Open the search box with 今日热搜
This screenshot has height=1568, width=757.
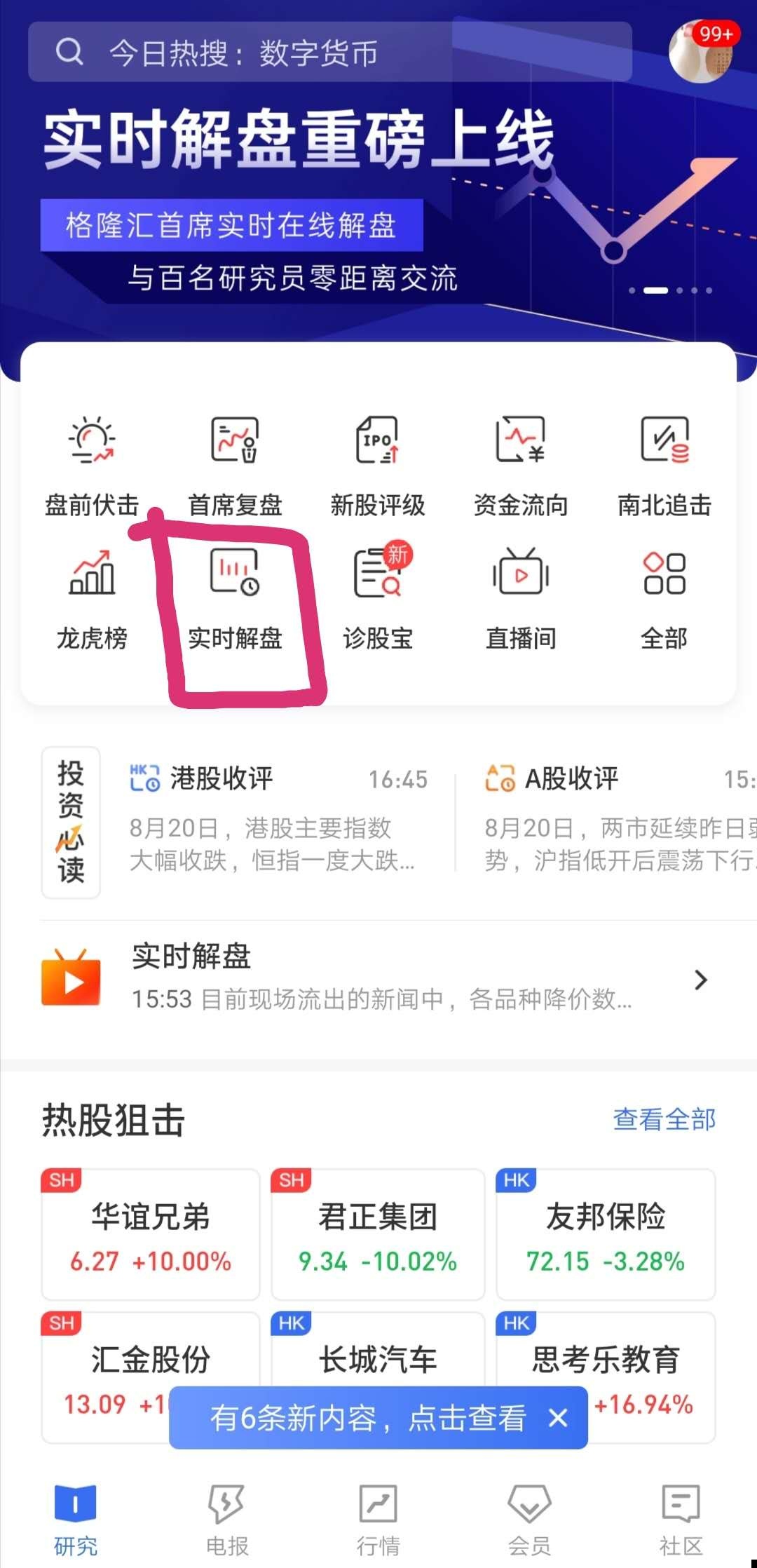point(329,53)
